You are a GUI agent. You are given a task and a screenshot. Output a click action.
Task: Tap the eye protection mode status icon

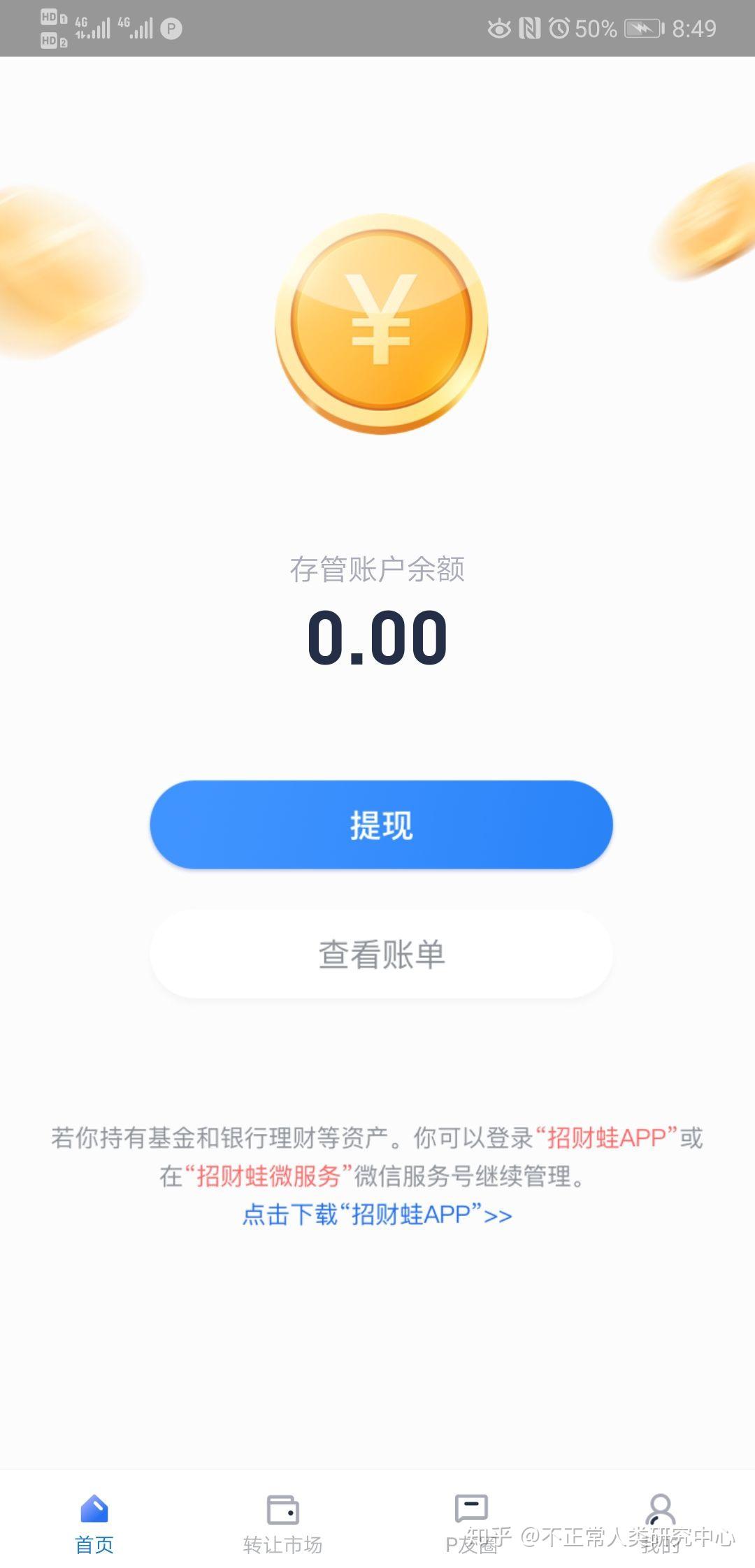500,27
